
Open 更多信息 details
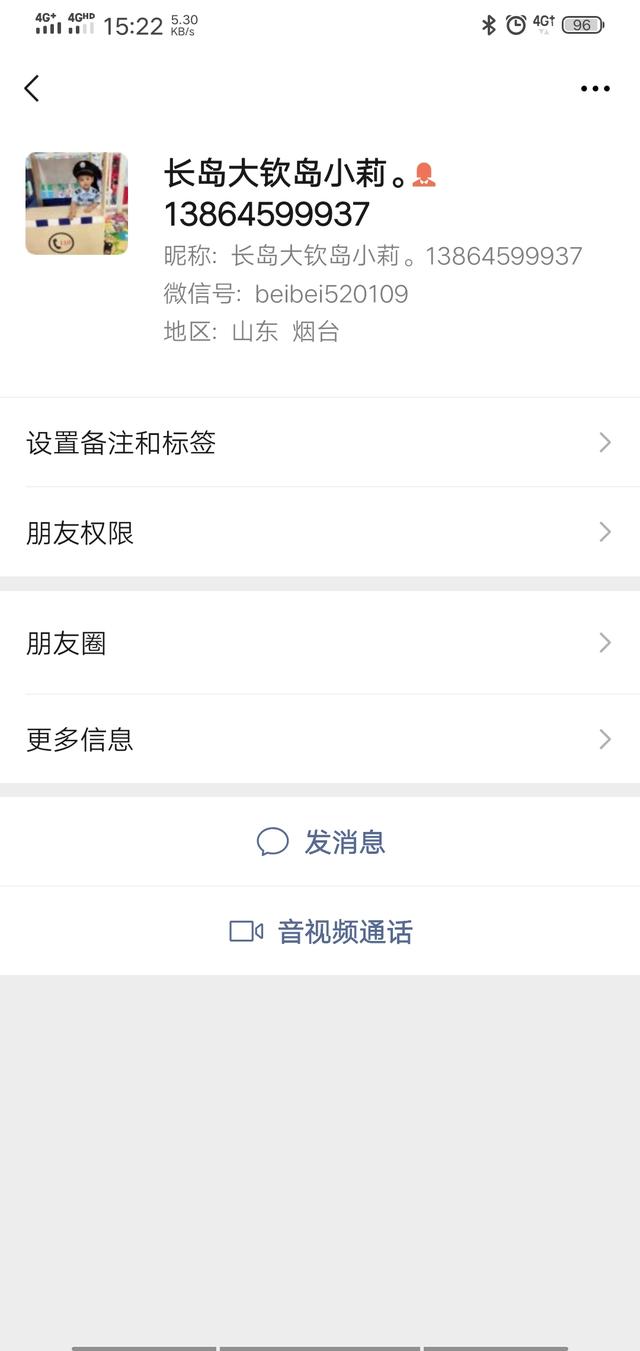(320, 740)
